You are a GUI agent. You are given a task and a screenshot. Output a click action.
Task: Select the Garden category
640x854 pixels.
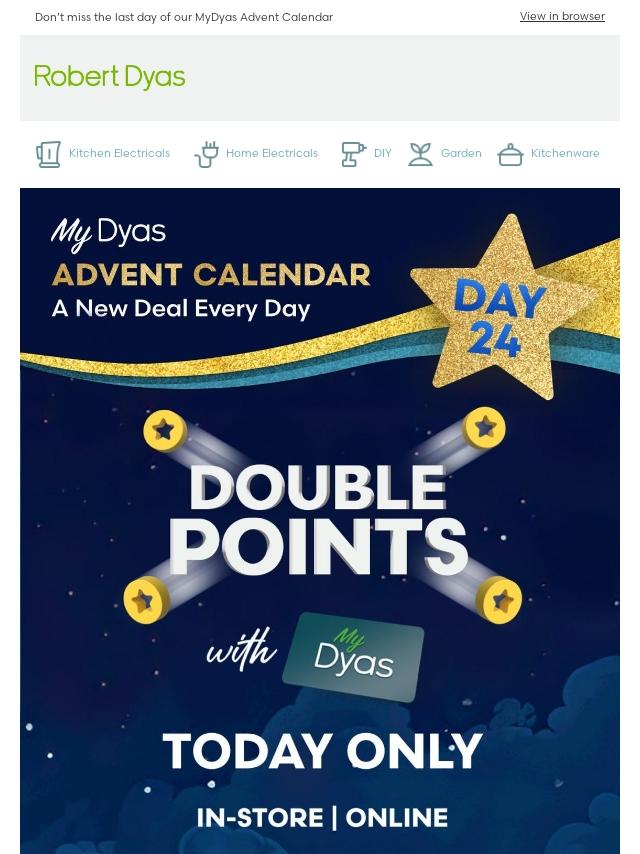tap(446, 154)
